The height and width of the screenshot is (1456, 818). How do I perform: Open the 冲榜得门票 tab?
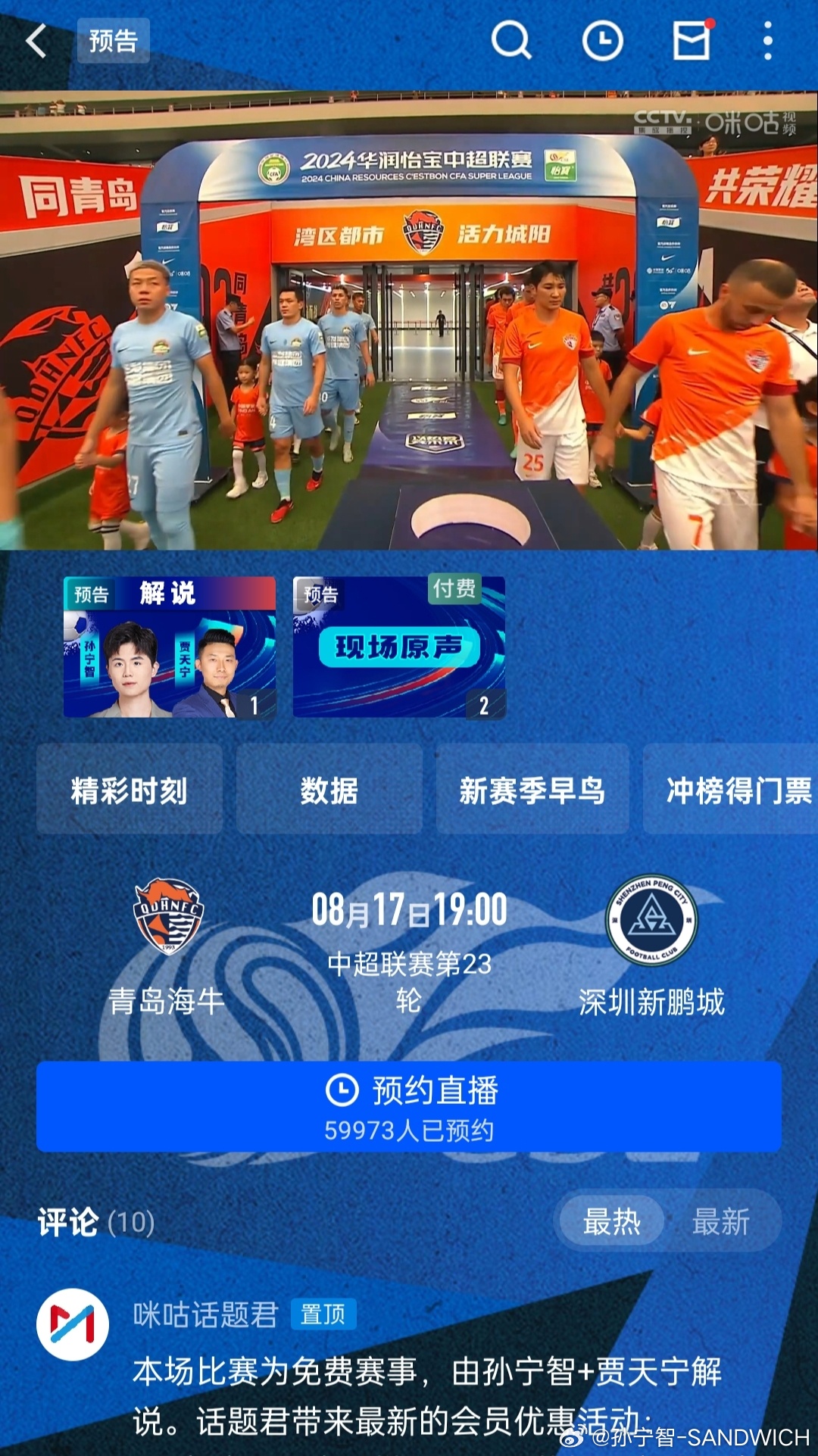point(731,790)
